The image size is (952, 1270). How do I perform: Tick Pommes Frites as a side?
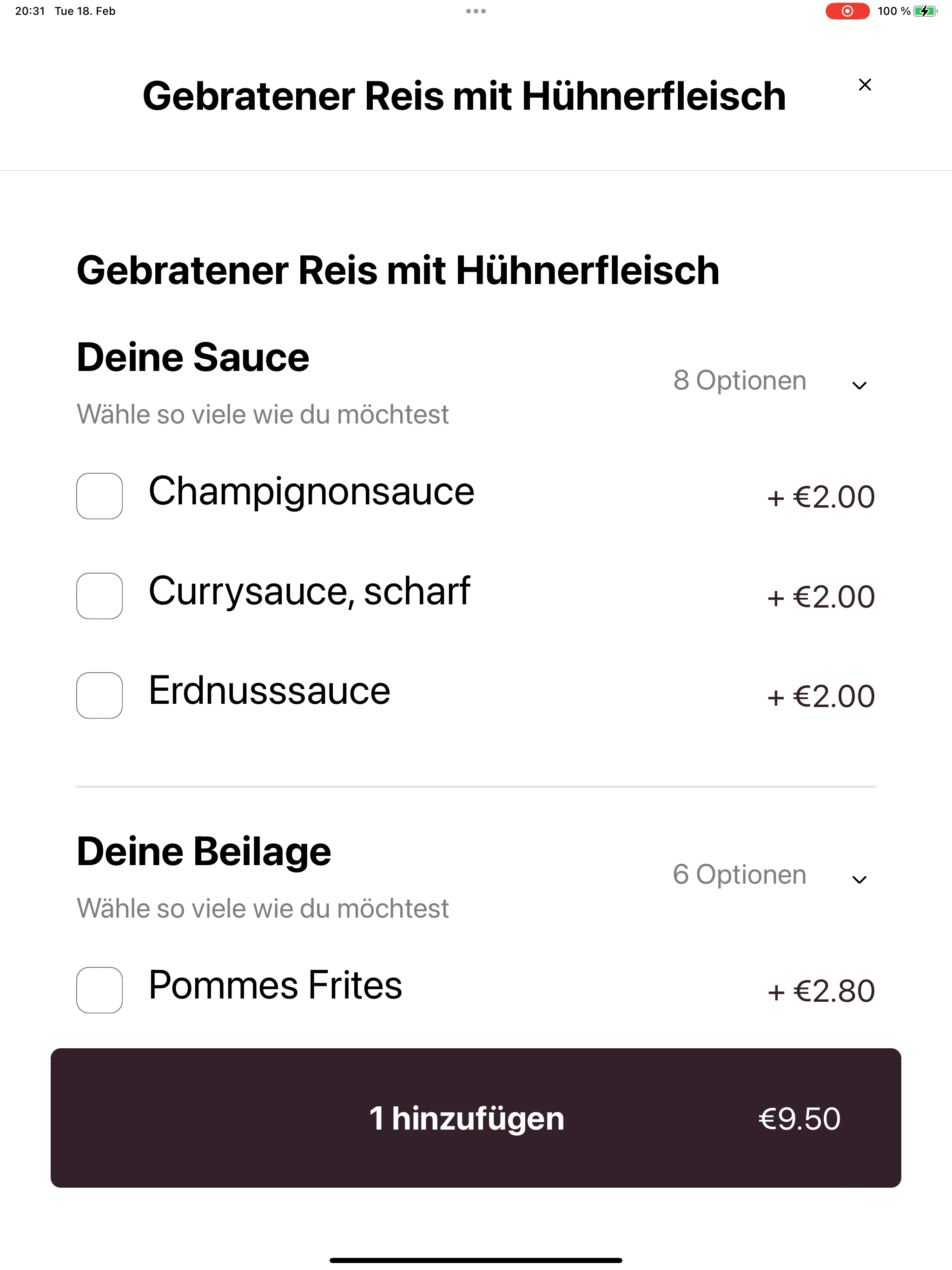99,991
